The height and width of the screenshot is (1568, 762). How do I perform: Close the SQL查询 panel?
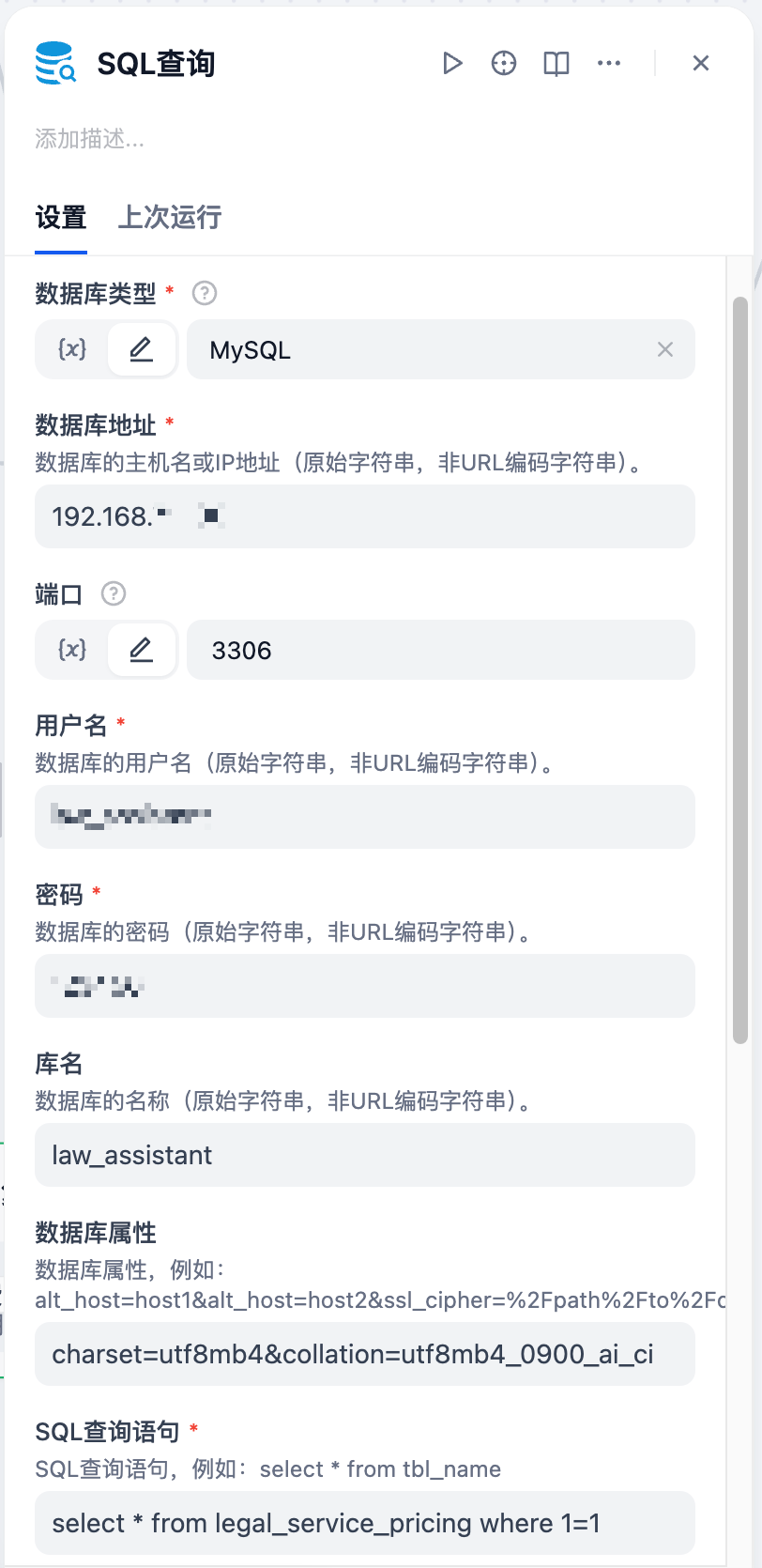coord(700,63)
